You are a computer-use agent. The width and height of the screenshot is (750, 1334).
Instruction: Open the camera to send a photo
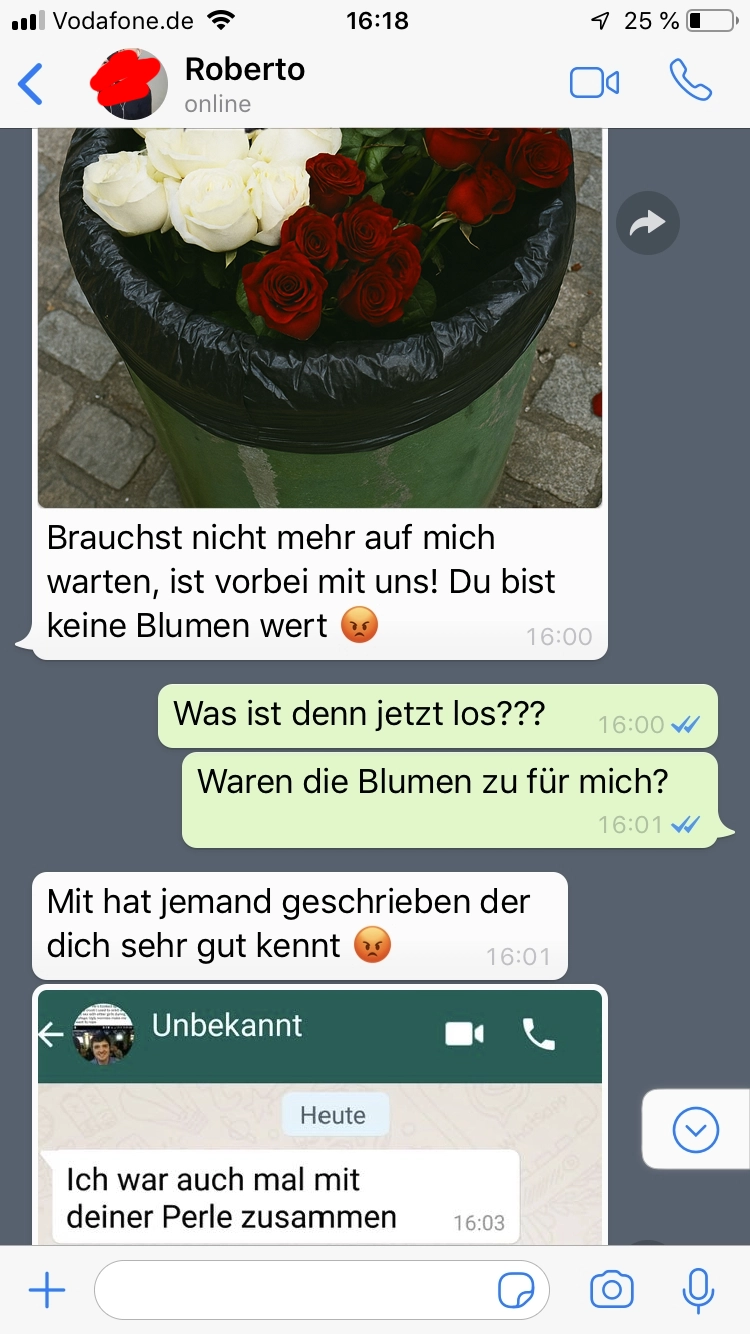(611, 1291)
